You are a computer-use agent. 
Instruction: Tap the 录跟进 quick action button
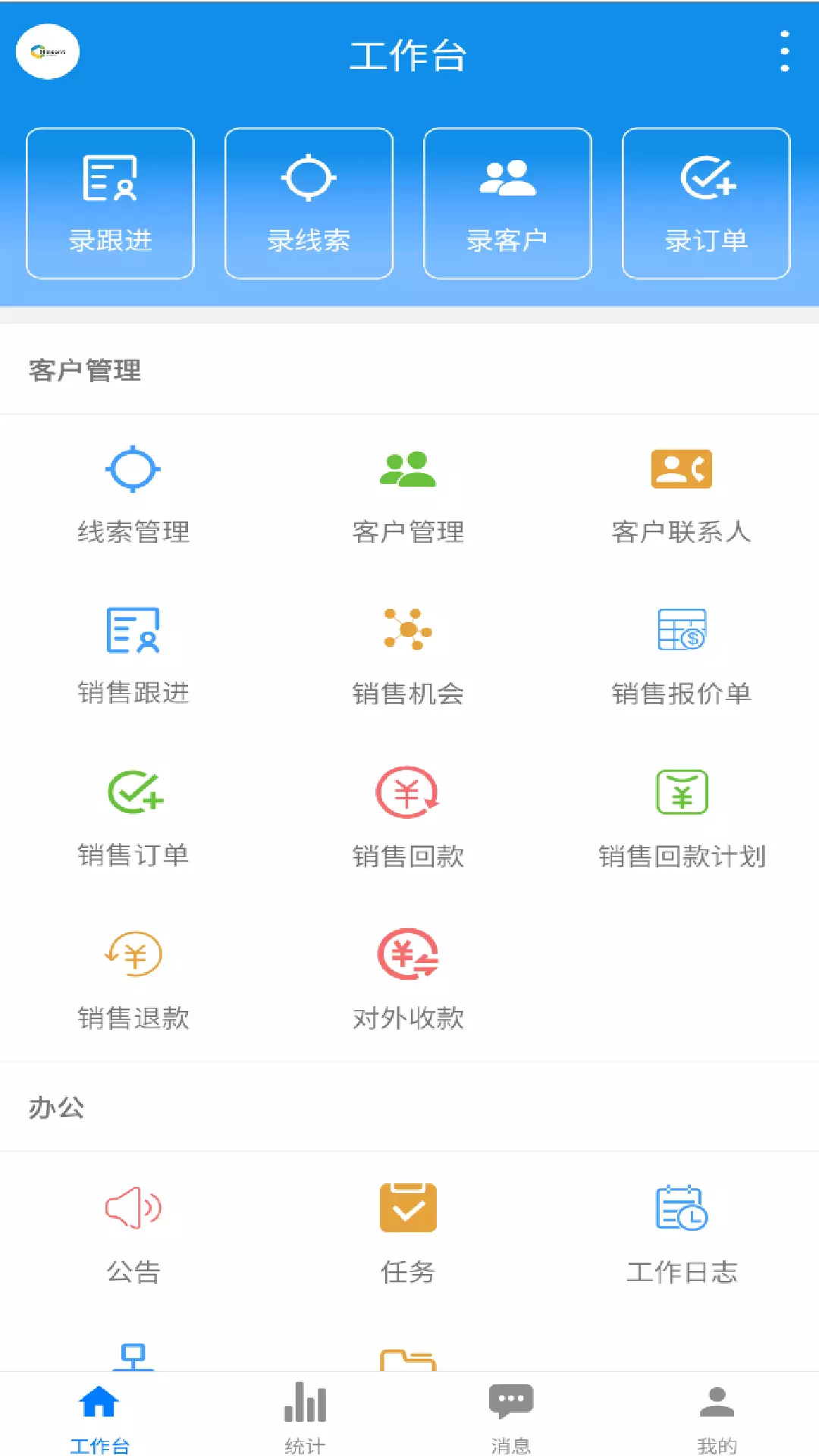point(111,203)
